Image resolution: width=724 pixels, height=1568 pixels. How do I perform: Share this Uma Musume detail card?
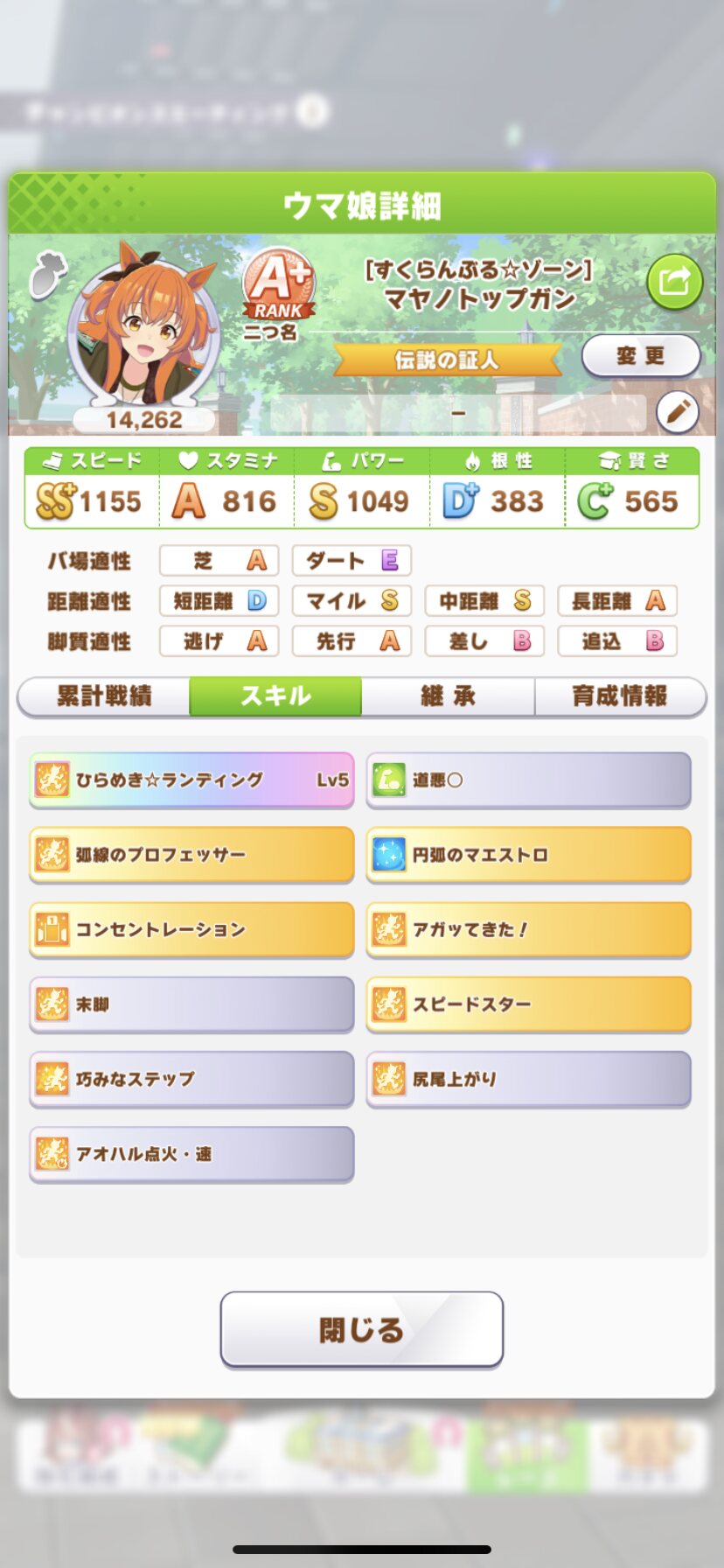tap(674, 282)
